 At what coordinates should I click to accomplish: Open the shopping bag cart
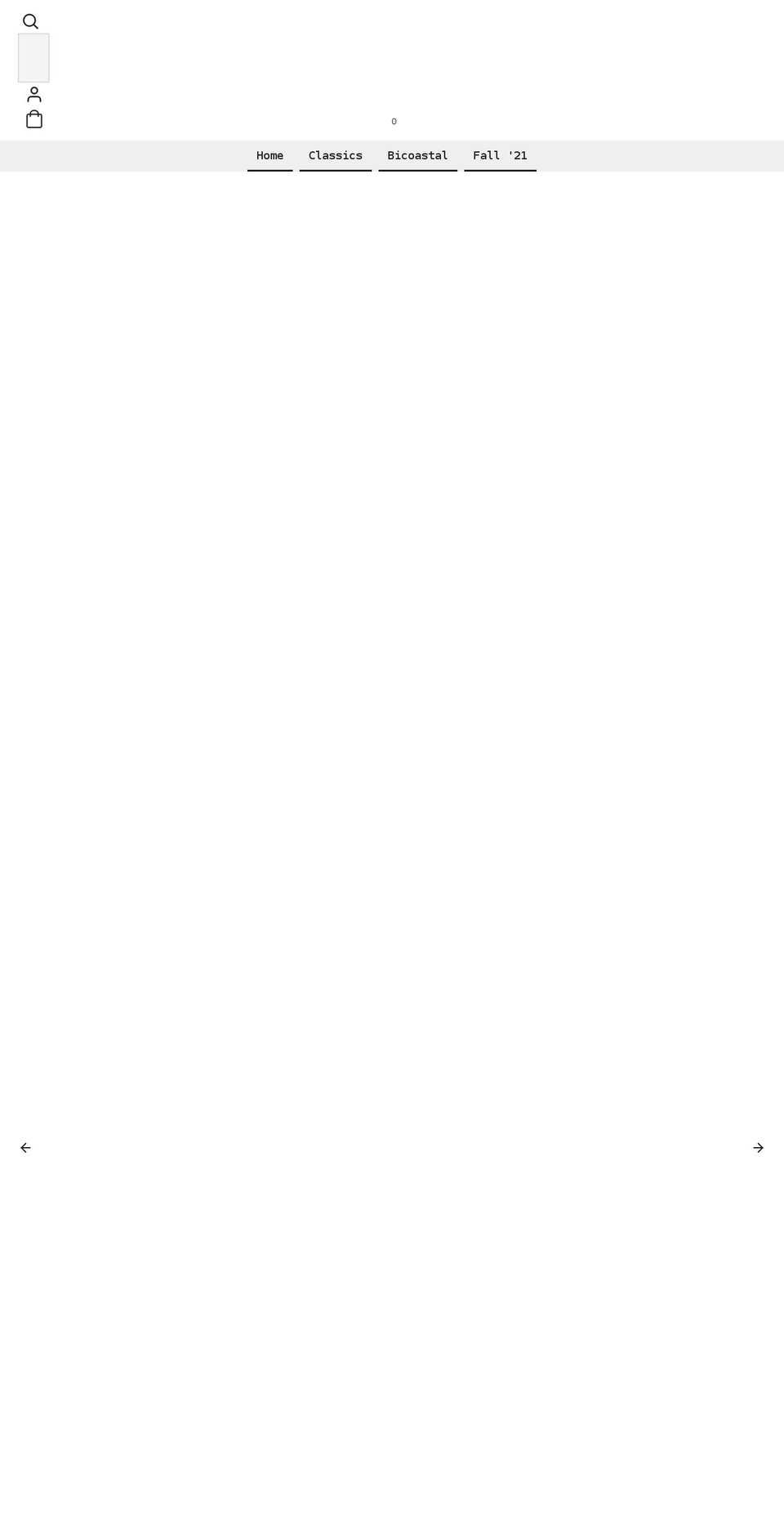click(33, 119)
